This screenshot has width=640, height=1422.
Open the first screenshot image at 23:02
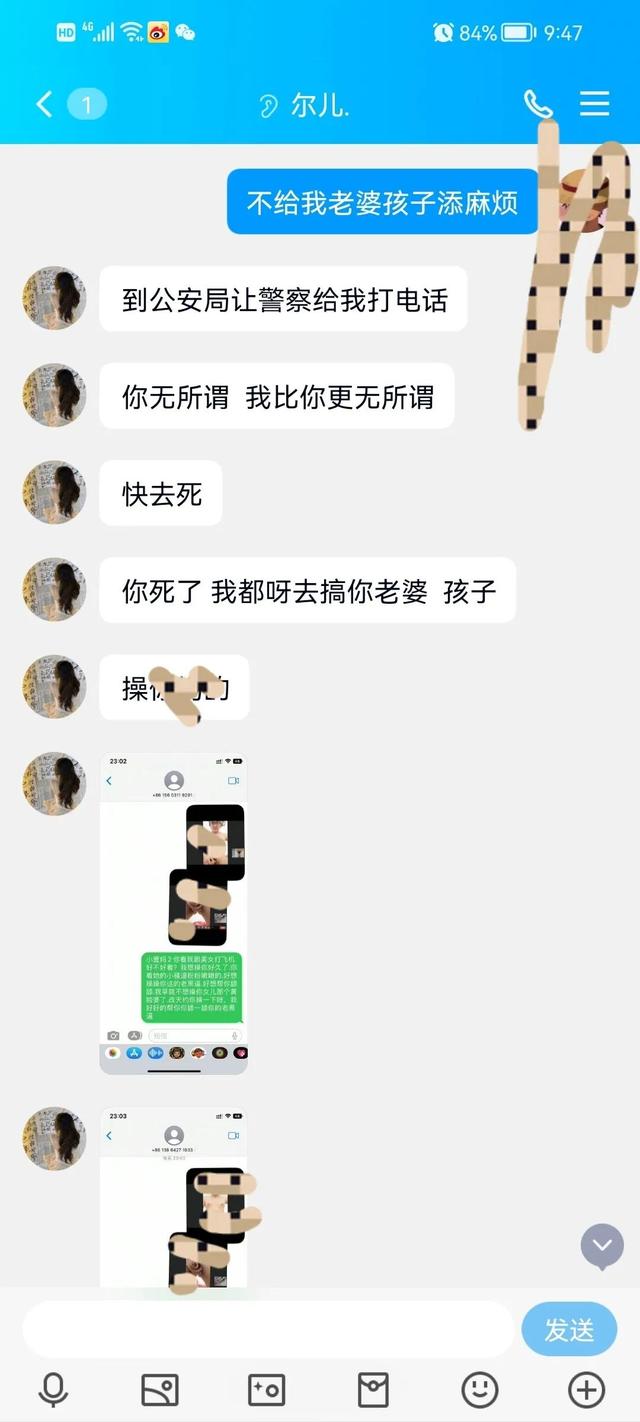tap(174, 912)
